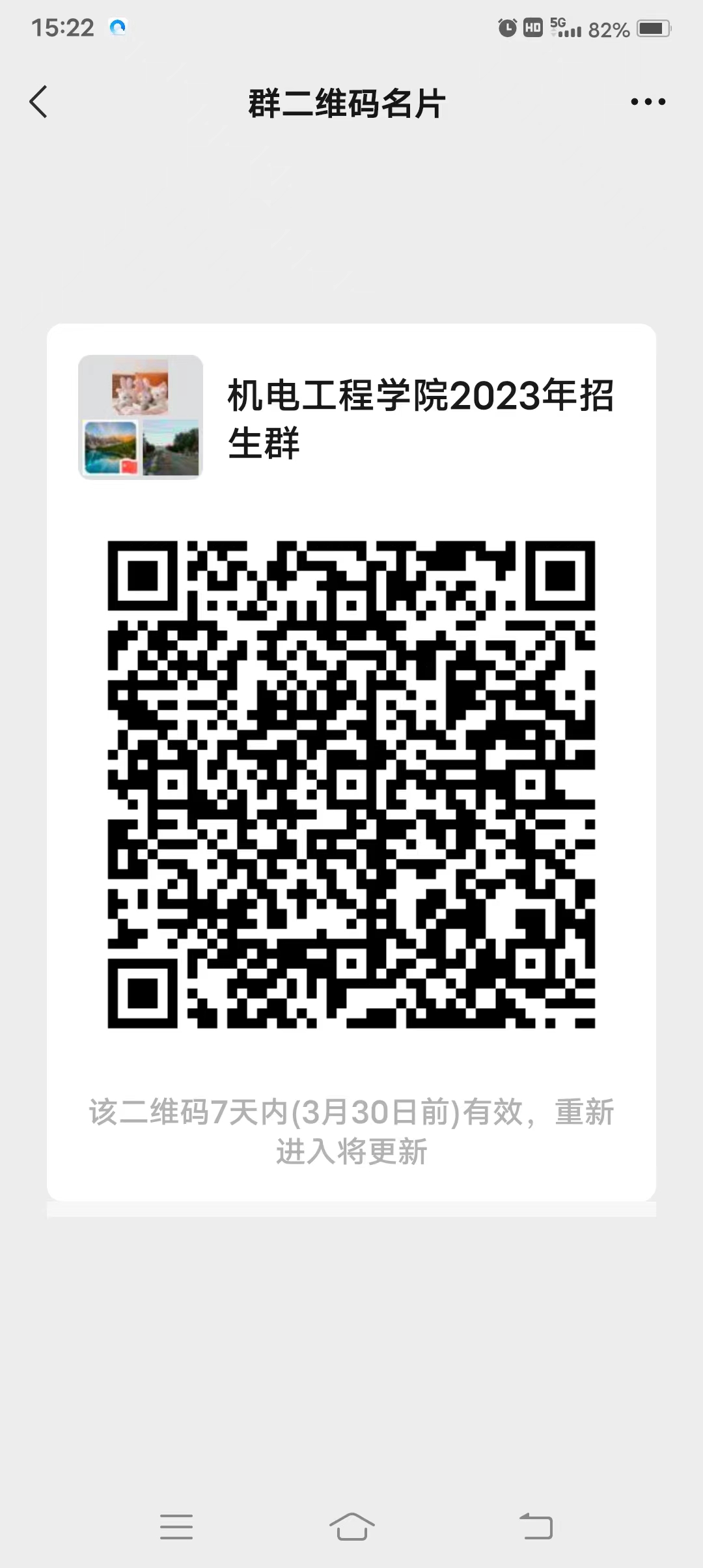Open the three-dot more options menu
This screenshot has height=1568, width=703.
point(648,102)
